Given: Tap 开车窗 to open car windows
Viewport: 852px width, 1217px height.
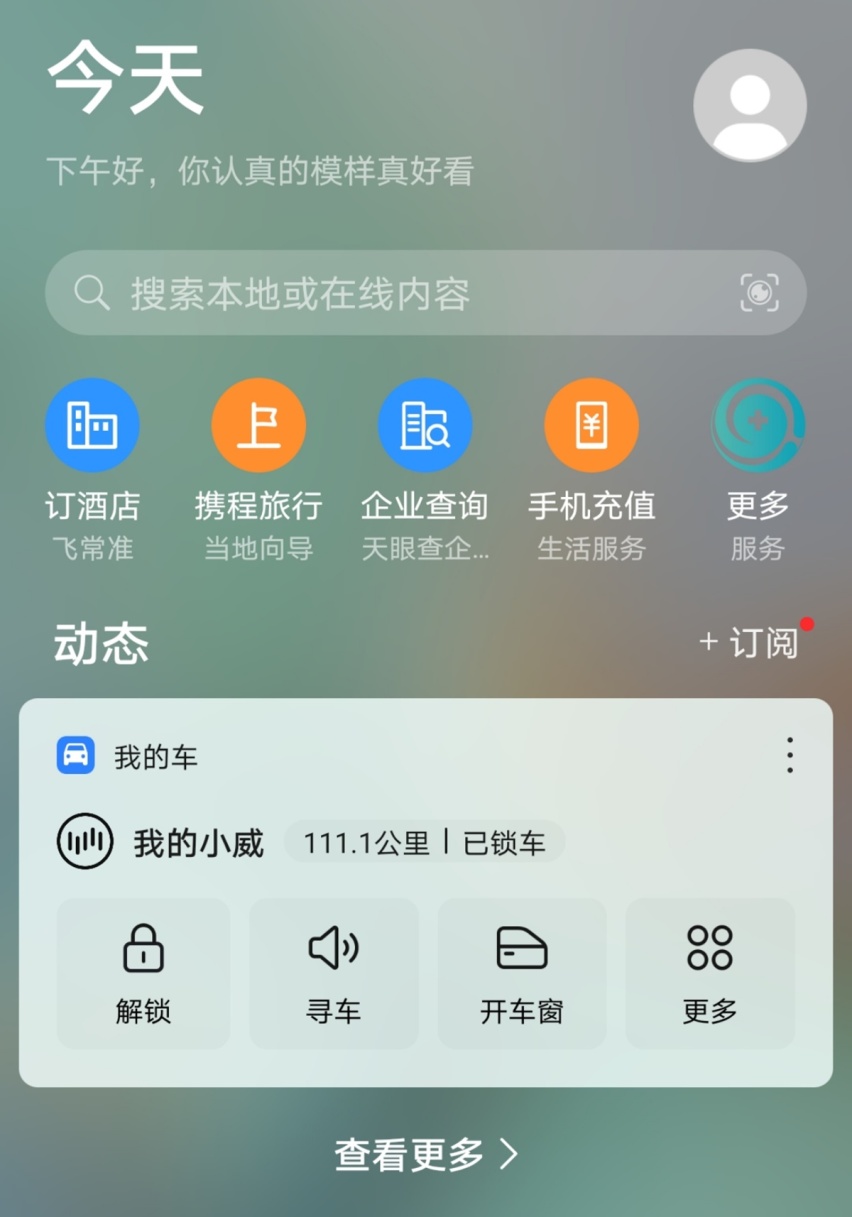Looking at the screenshot, I should [x=522, y=973].
